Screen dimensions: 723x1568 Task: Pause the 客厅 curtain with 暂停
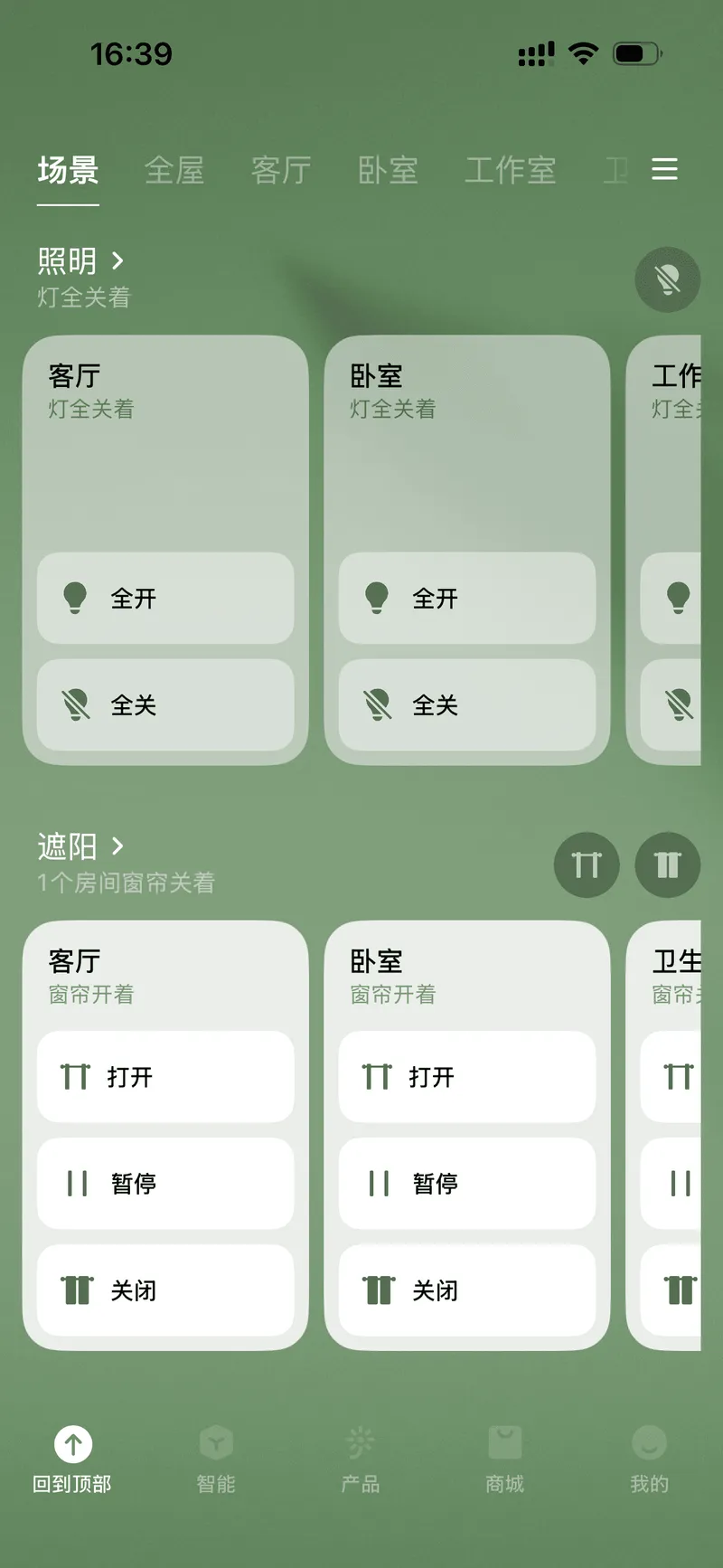click(164, 1183)
